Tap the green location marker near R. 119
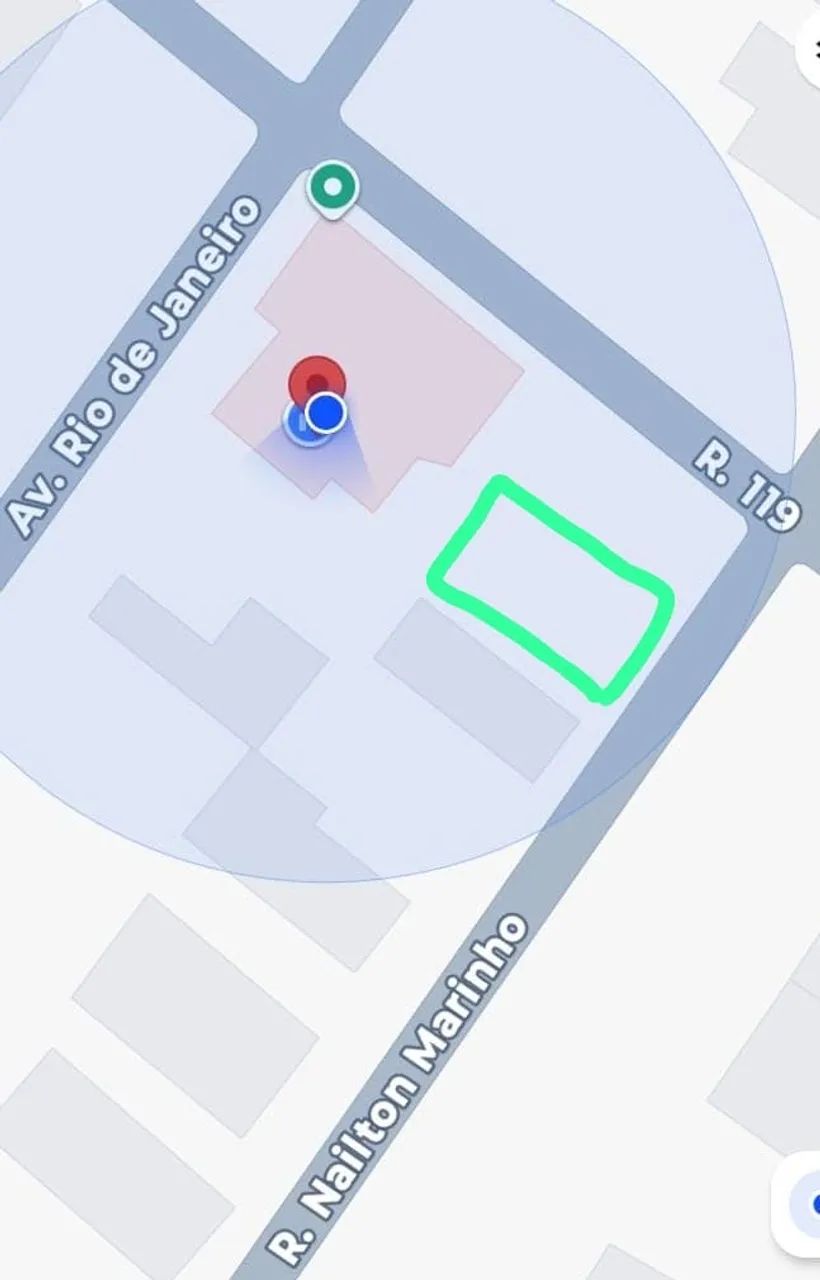Image resolution: width=820 pixels, height=1280 pixels. point(332,187)
